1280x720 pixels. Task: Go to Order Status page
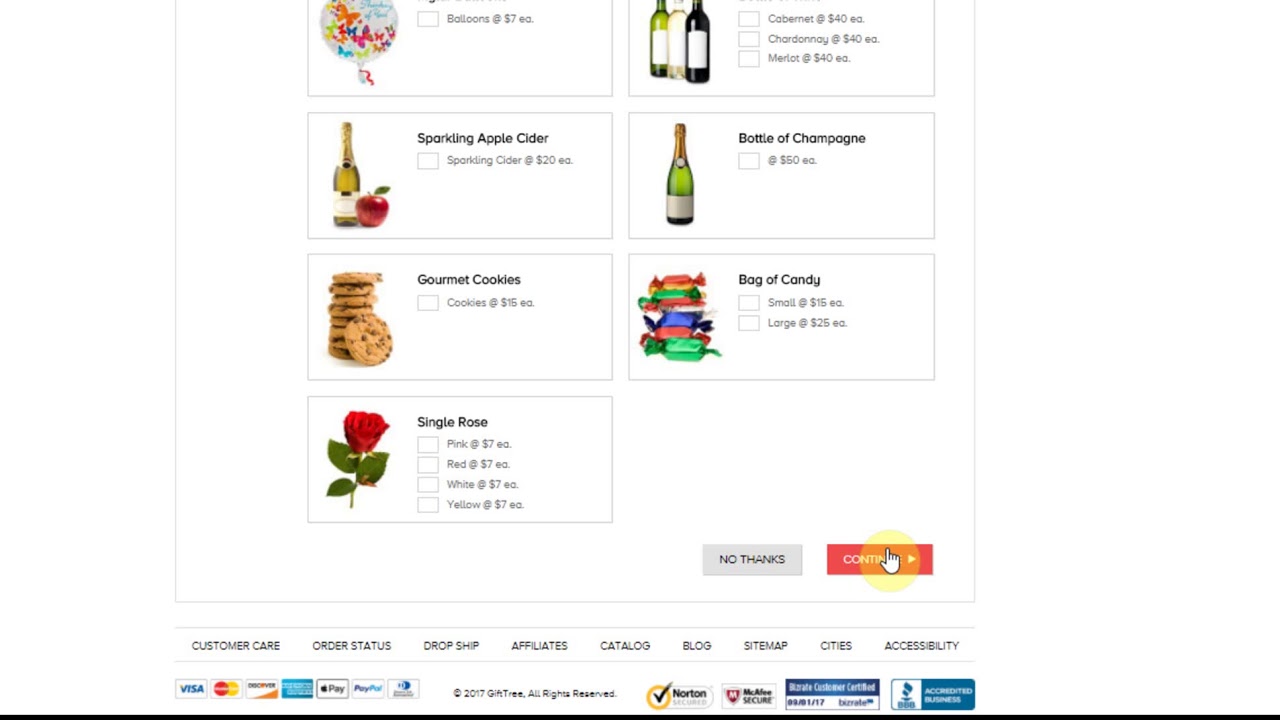(x=352, y=646)
